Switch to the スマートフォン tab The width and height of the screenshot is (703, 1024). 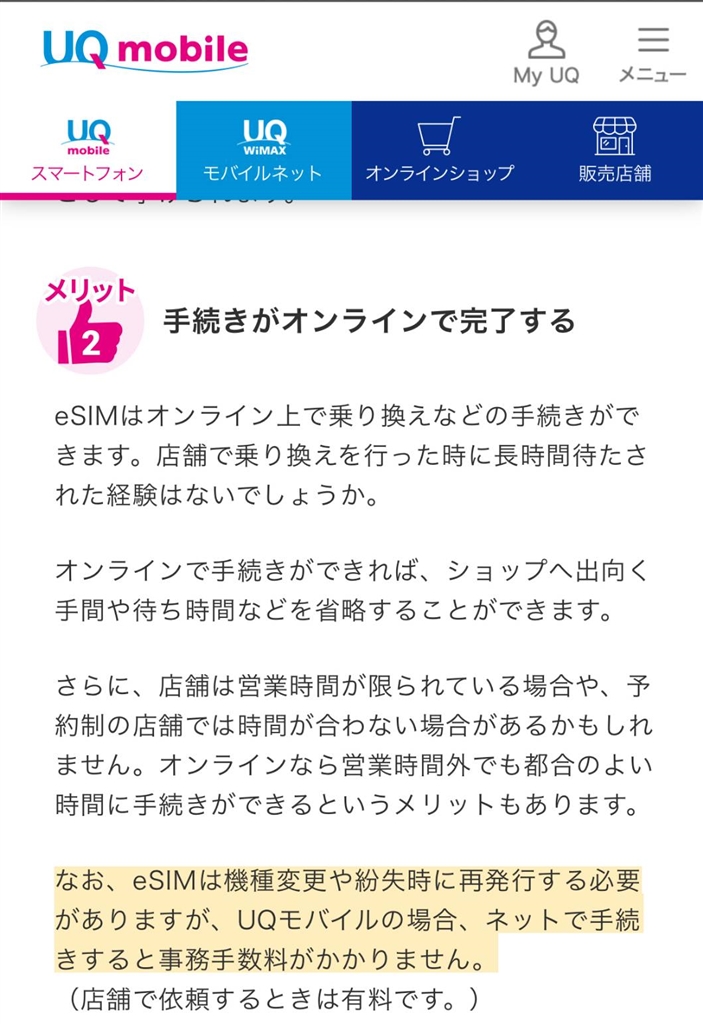88,150
